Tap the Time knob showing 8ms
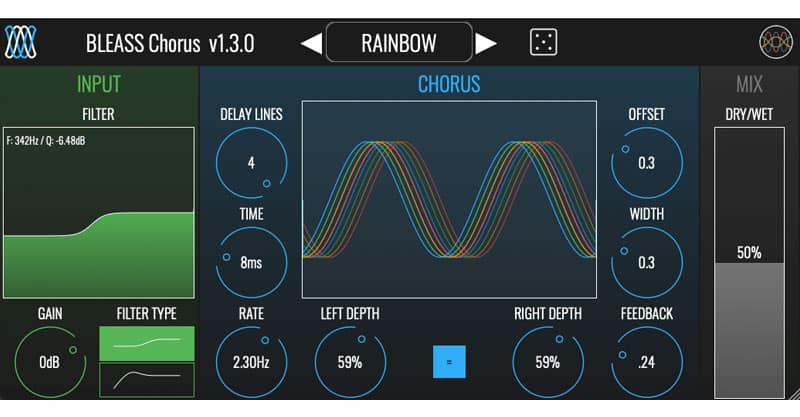The image size is (800, 417). pyautogui.click(x=251, y=262)
